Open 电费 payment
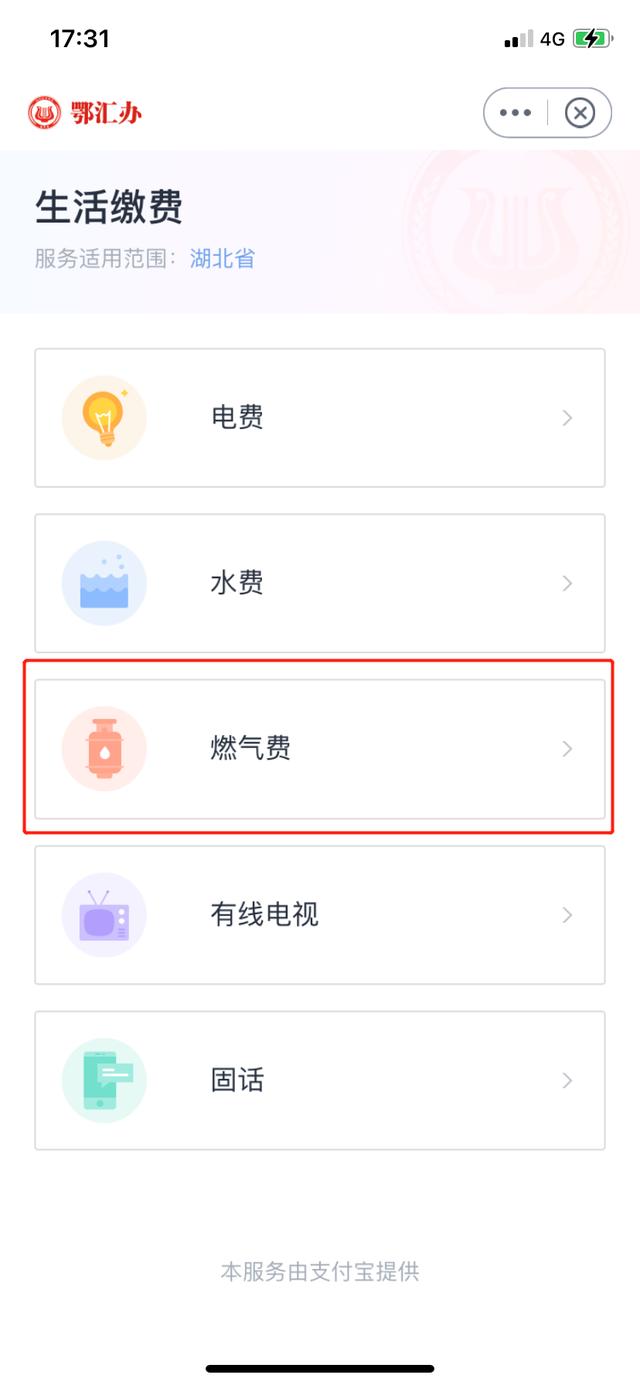This screenshot has height=1385, width=640. (x=320, y=418)
